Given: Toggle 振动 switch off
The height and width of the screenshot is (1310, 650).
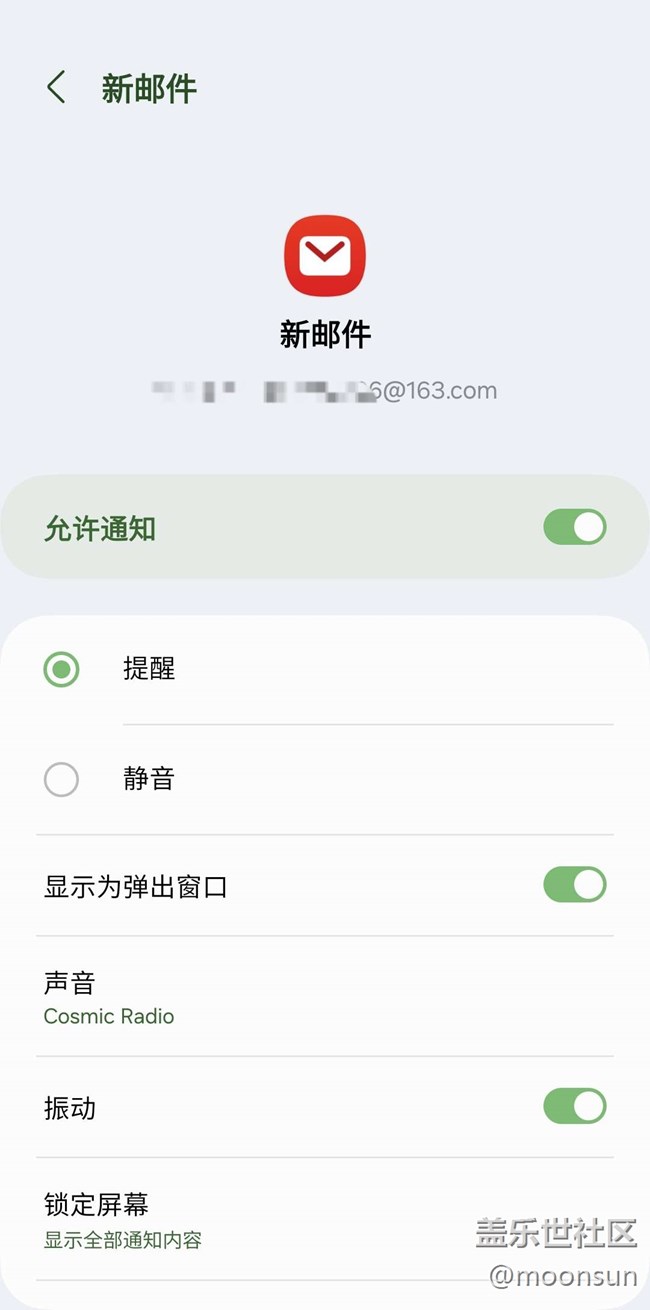Looking at the screenshot, I should pyautogui.click(x=574, y=1106).
